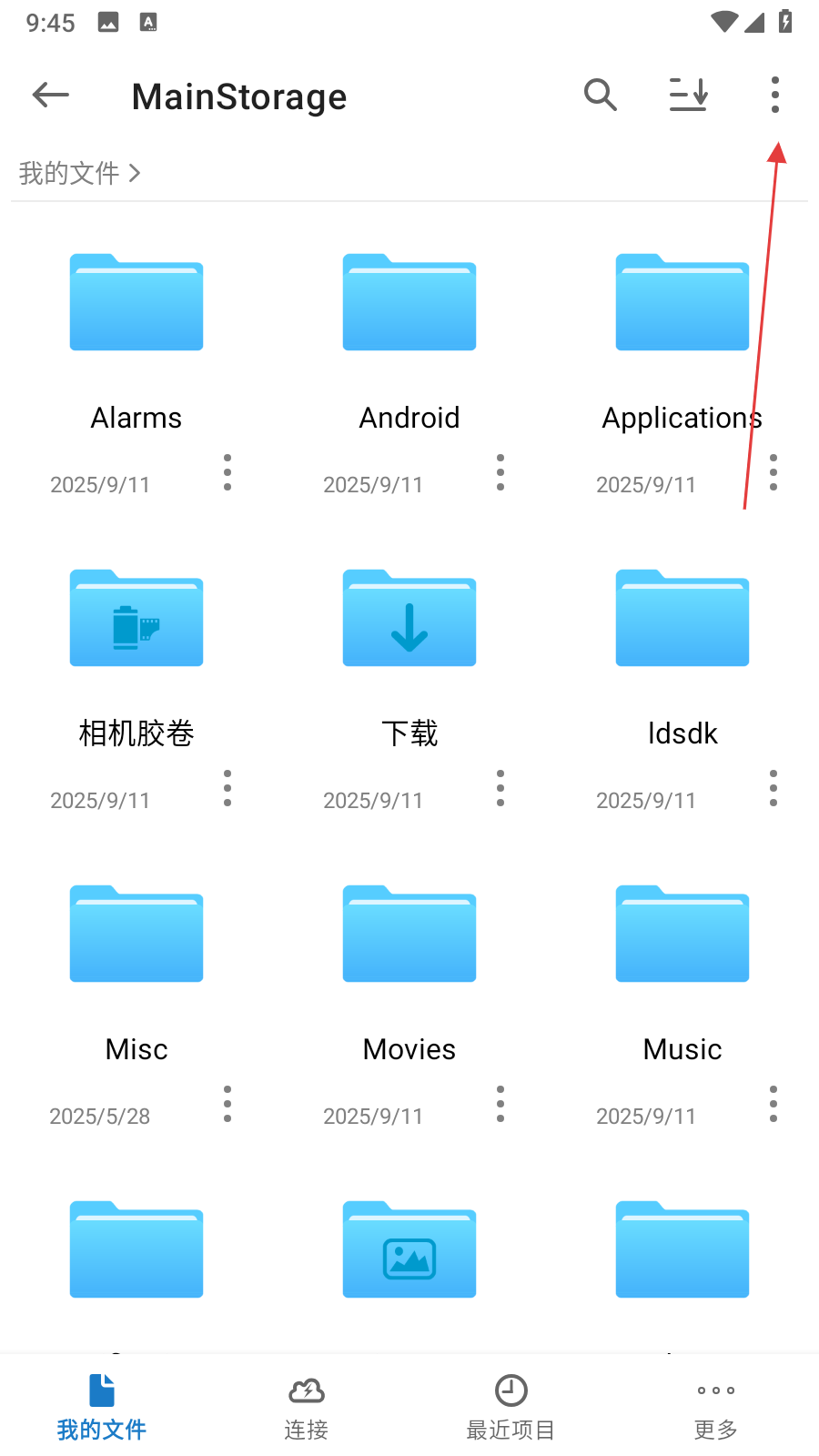
Task: Open the sort options icon
Action: click(689, 95)
